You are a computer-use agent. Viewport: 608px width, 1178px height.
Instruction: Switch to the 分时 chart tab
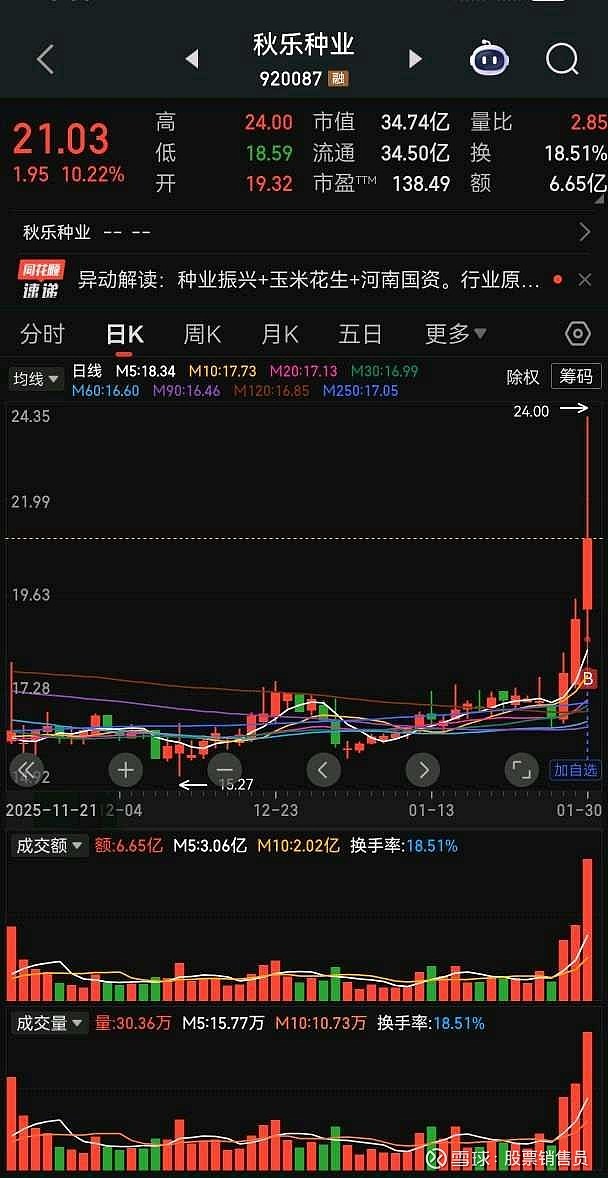pyautogui.click(x=42, y=334)
